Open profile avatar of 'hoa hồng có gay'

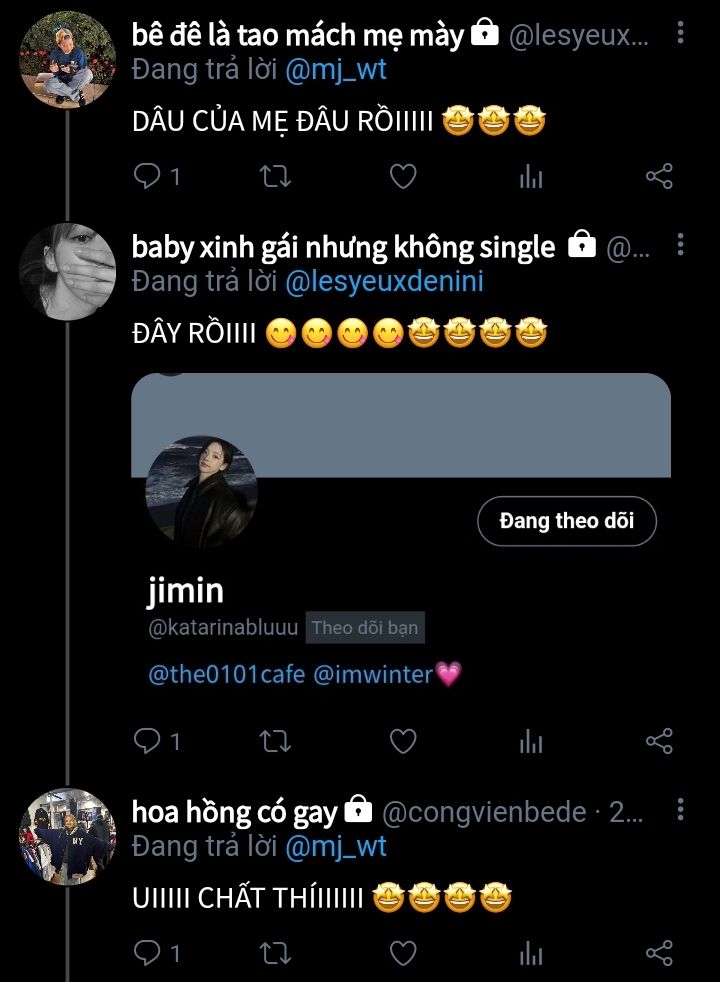tap(67, 836)
